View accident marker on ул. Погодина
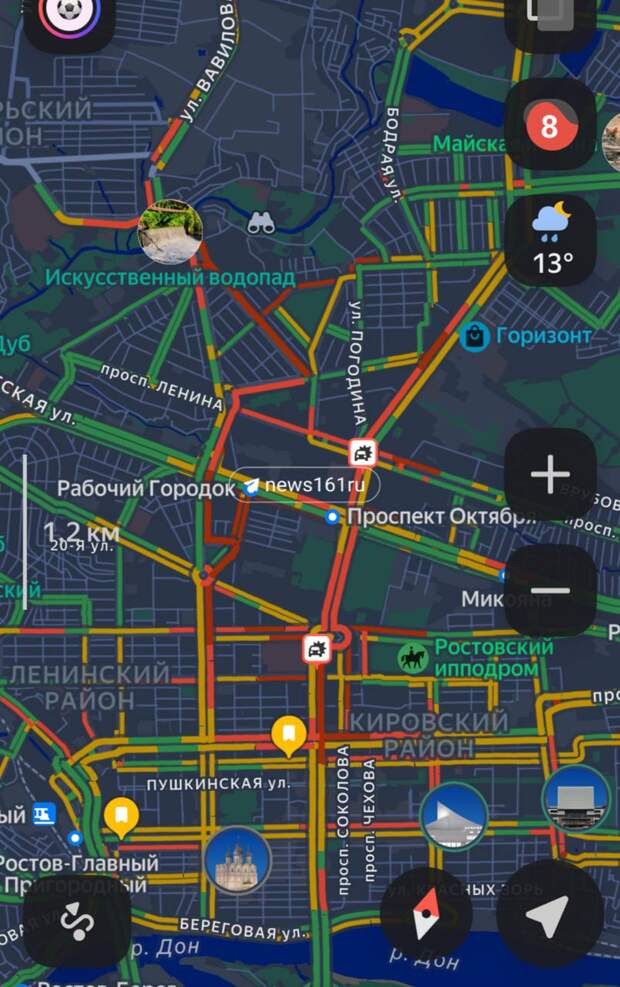The height and width of the screenshot is (987, 620). 363,453
